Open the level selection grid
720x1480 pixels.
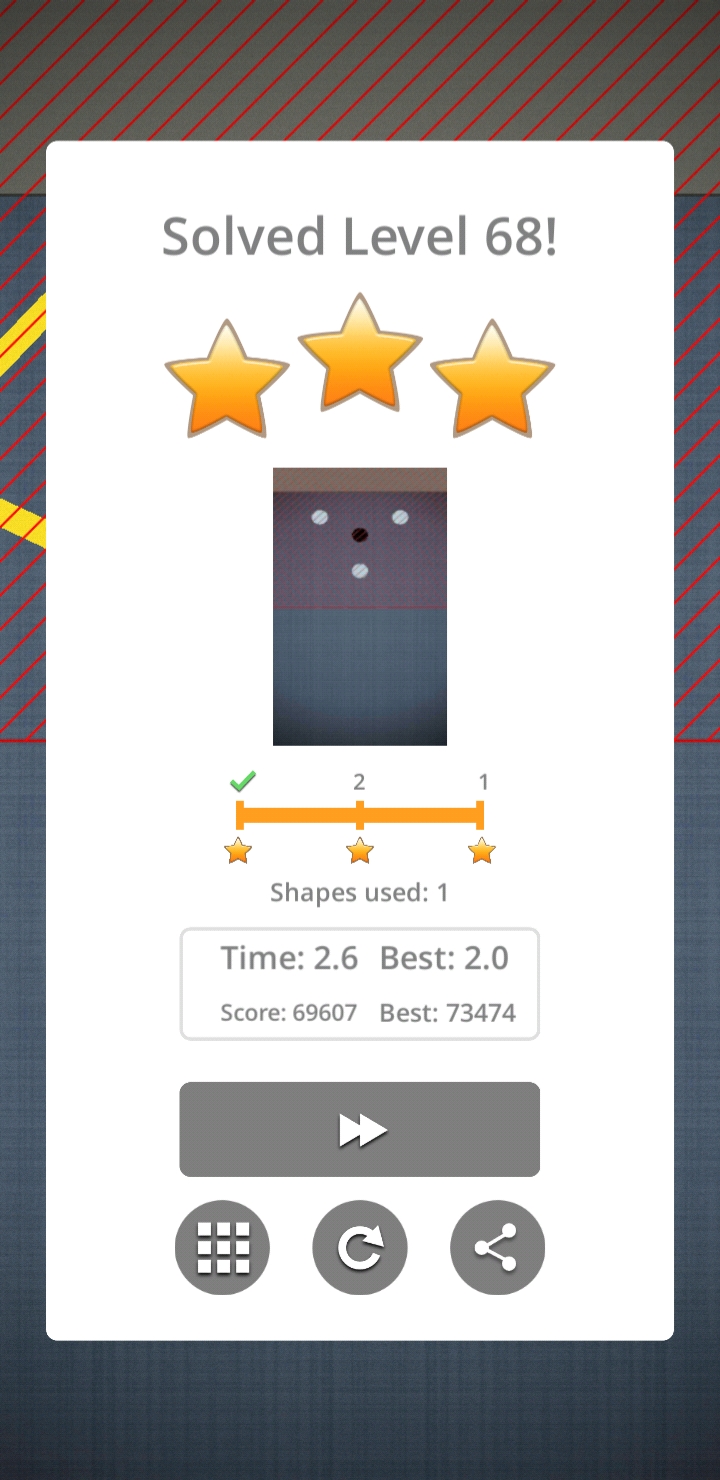click(222, 1247)
